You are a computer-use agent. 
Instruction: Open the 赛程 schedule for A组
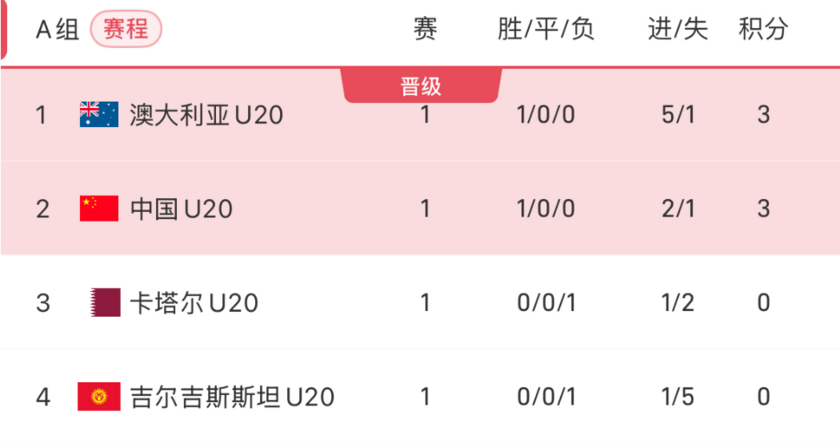click(126, 30)
